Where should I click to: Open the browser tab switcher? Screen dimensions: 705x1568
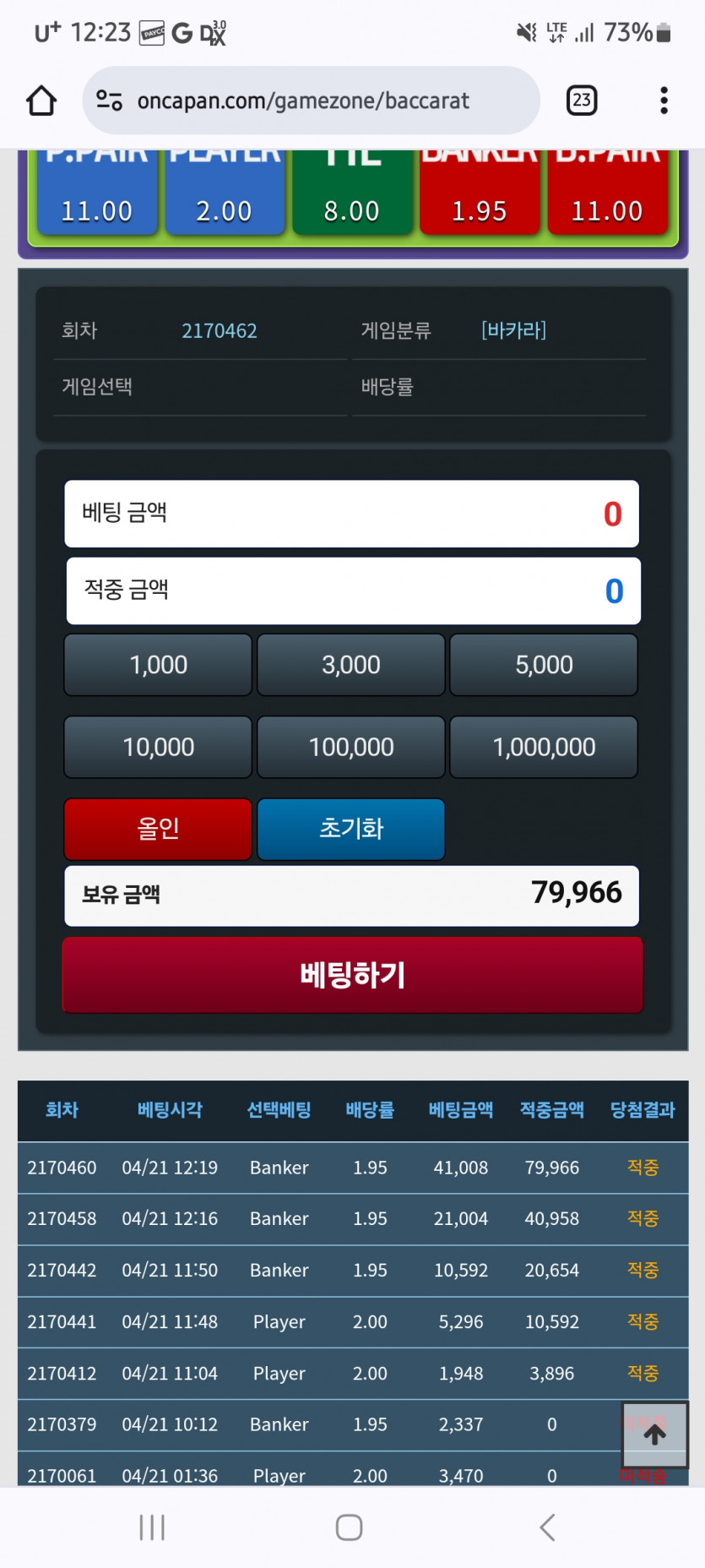pyautogui.click(x=581, y=101)
